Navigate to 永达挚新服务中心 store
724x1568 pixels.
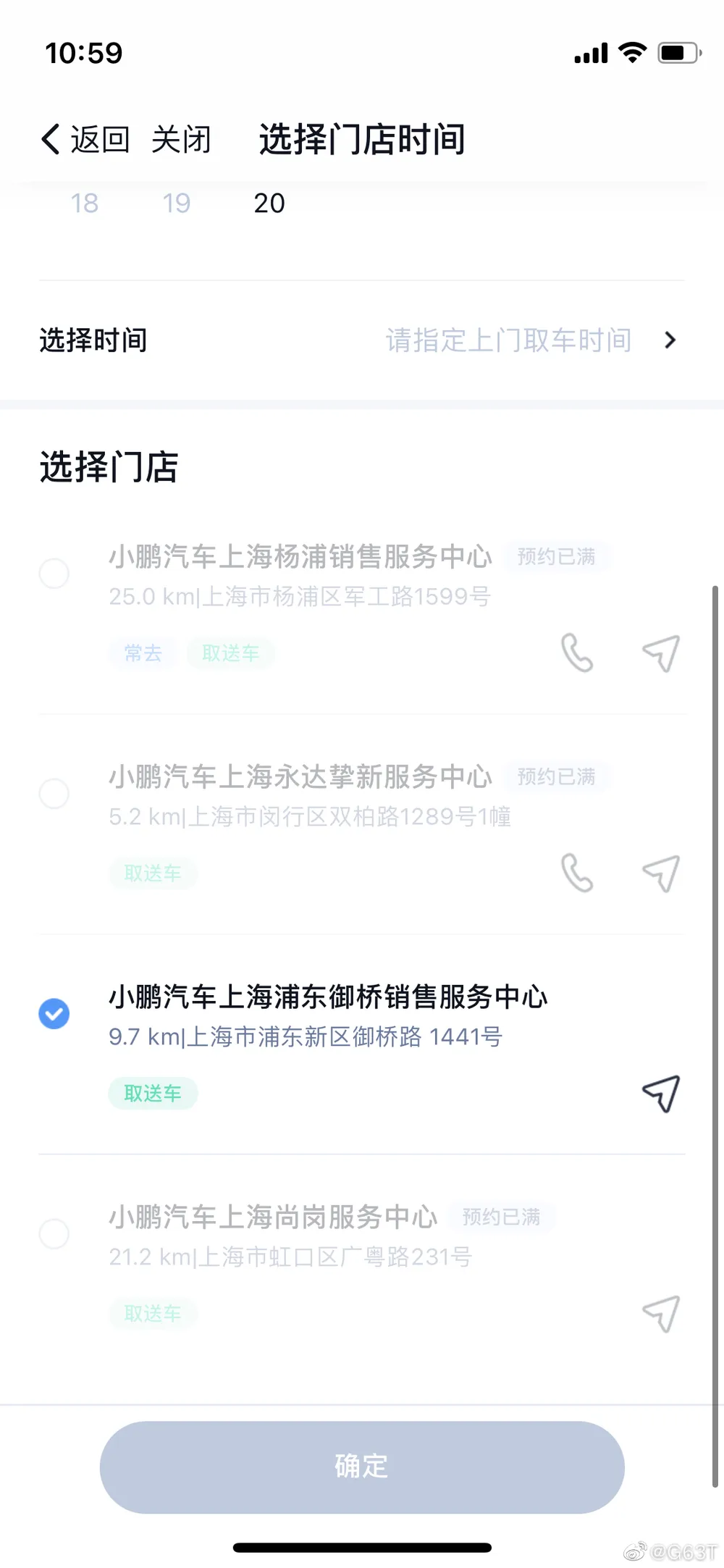coord(661,873)
